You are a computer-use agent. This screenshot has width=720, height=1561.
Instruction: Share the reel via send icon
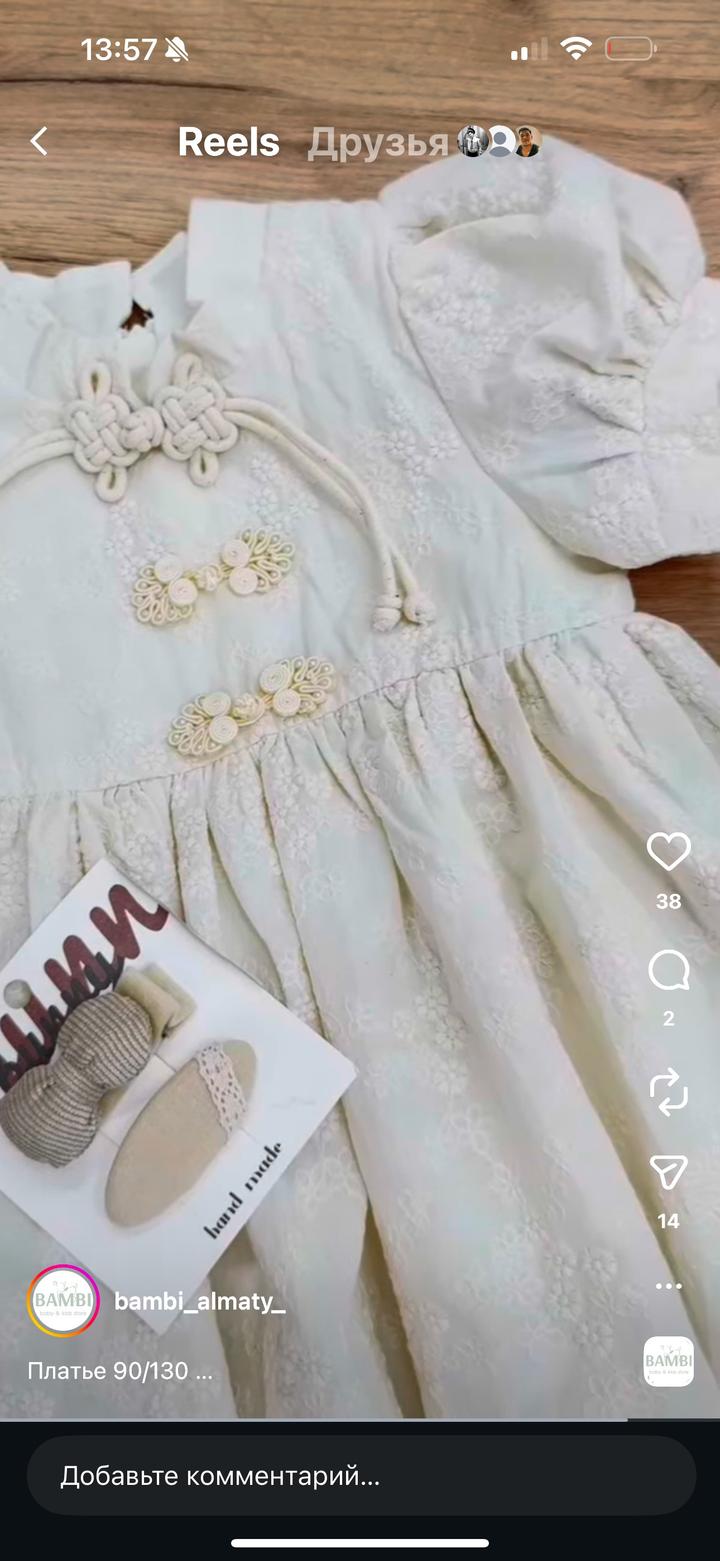(668, 1173)
